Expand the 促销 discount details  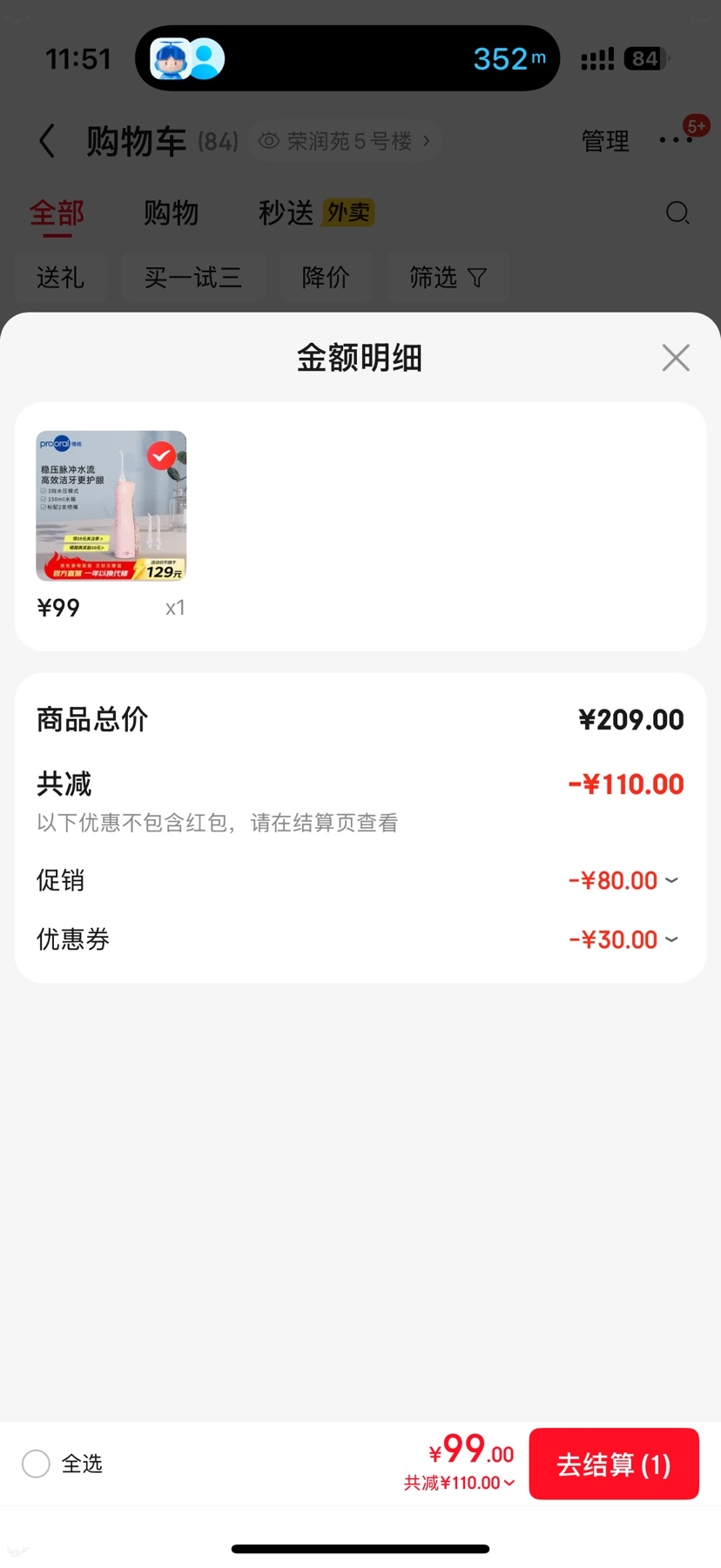click(x=623, y=880)
